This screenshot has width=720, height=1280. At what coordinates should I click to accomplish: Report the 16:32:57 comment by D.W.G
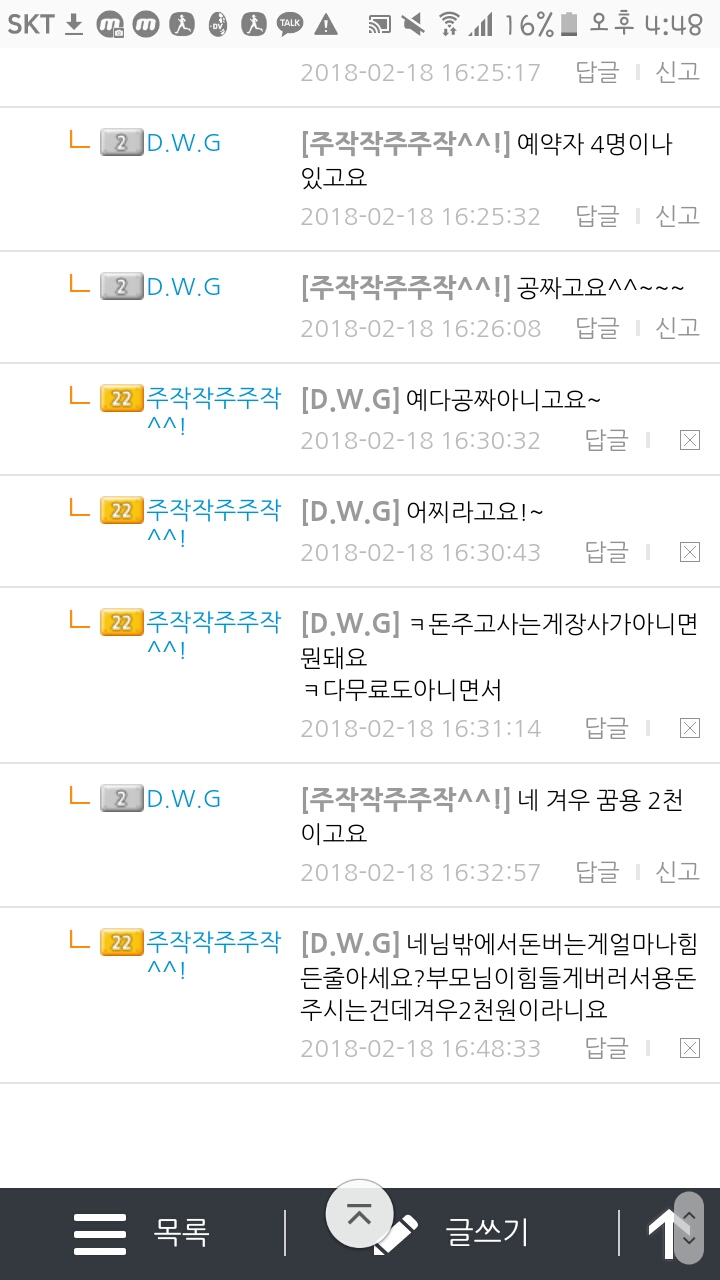[677, 872]
